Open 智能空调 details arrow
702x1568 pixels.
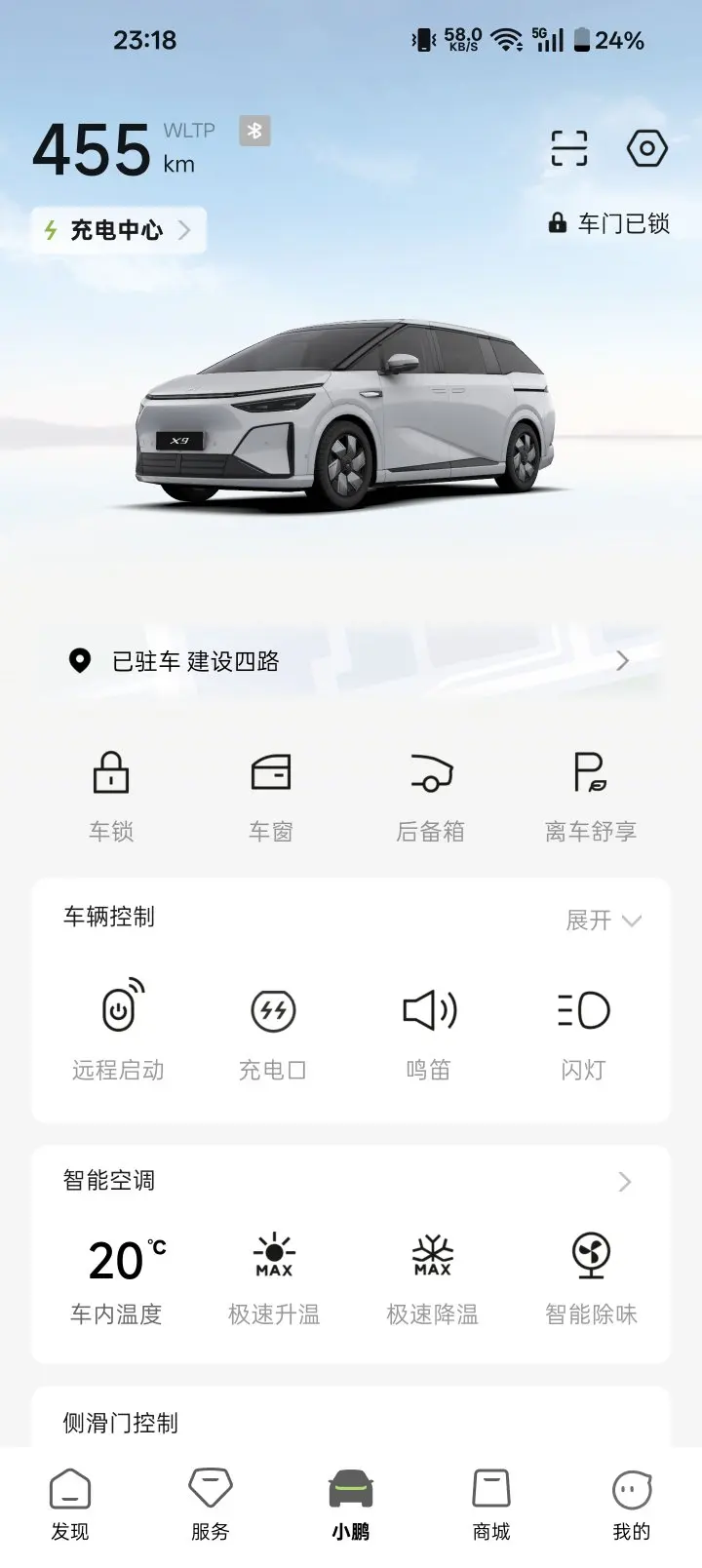(x=625, y=1182)
